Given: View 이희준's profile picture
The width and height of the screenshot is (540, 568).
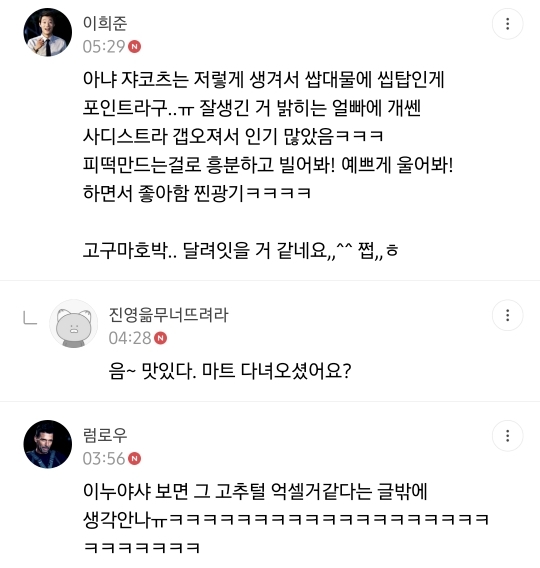Looking at the screenshot, I should 48,32.
